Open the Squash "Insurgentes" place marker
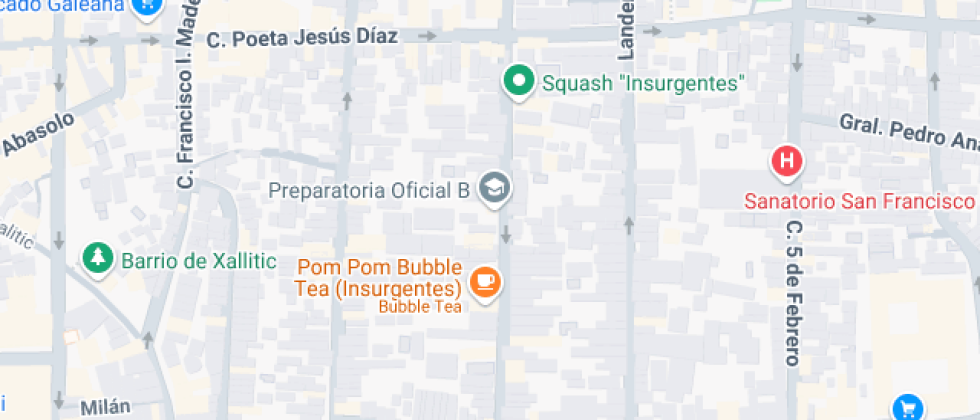This screenshot has width=980, height=420. tap(518, 82)
